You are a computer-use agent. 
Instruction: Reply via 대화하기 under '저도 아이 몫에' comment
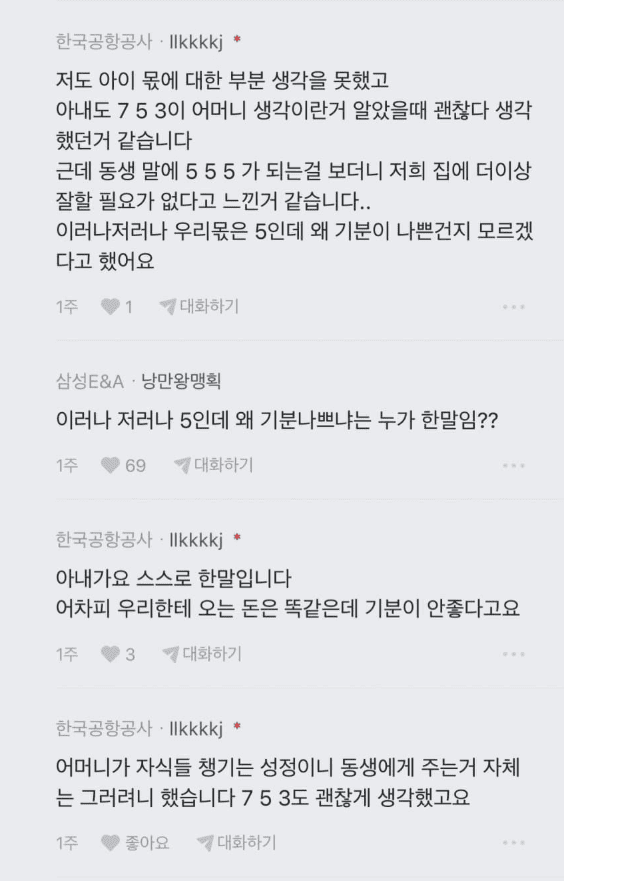coord(198,306)
